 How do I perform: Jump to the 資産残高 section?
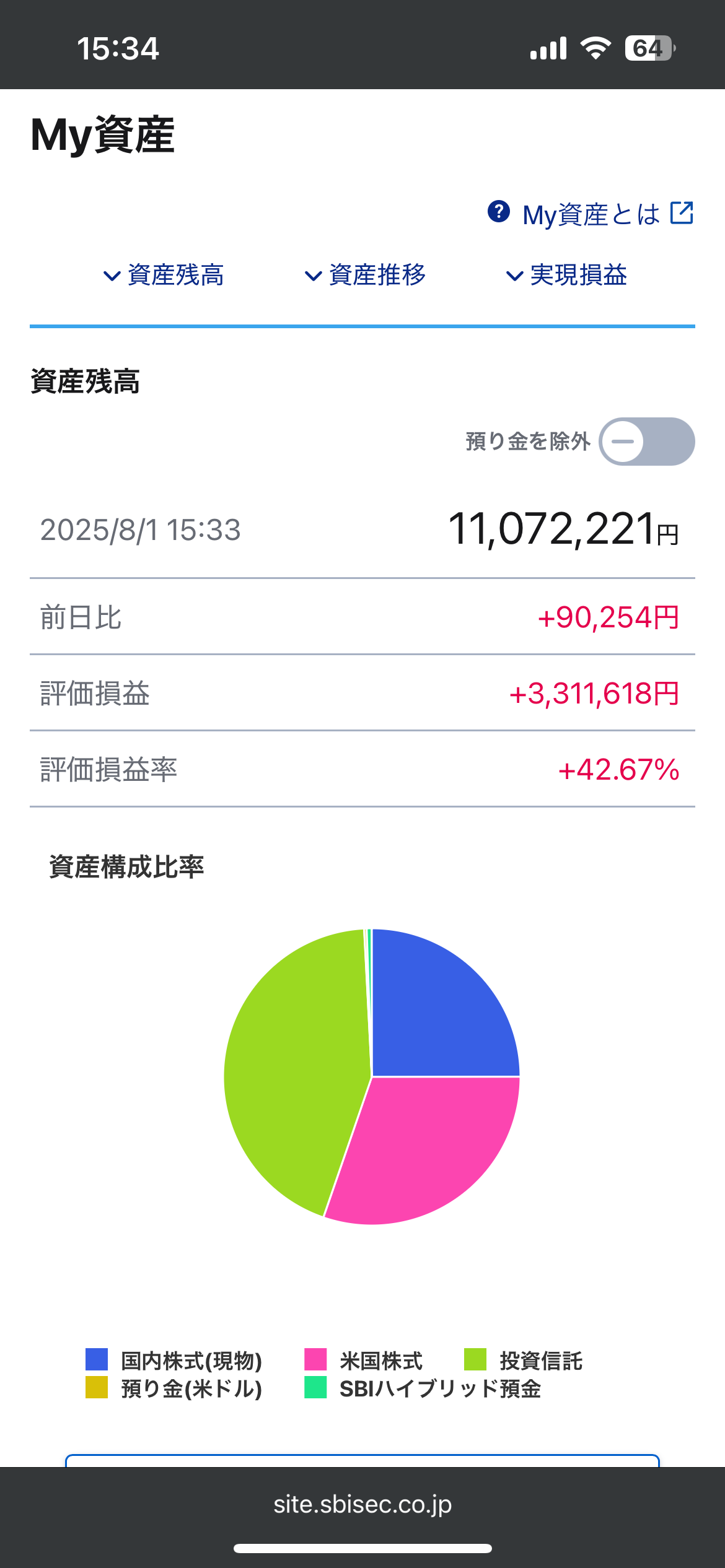point(164,275)
